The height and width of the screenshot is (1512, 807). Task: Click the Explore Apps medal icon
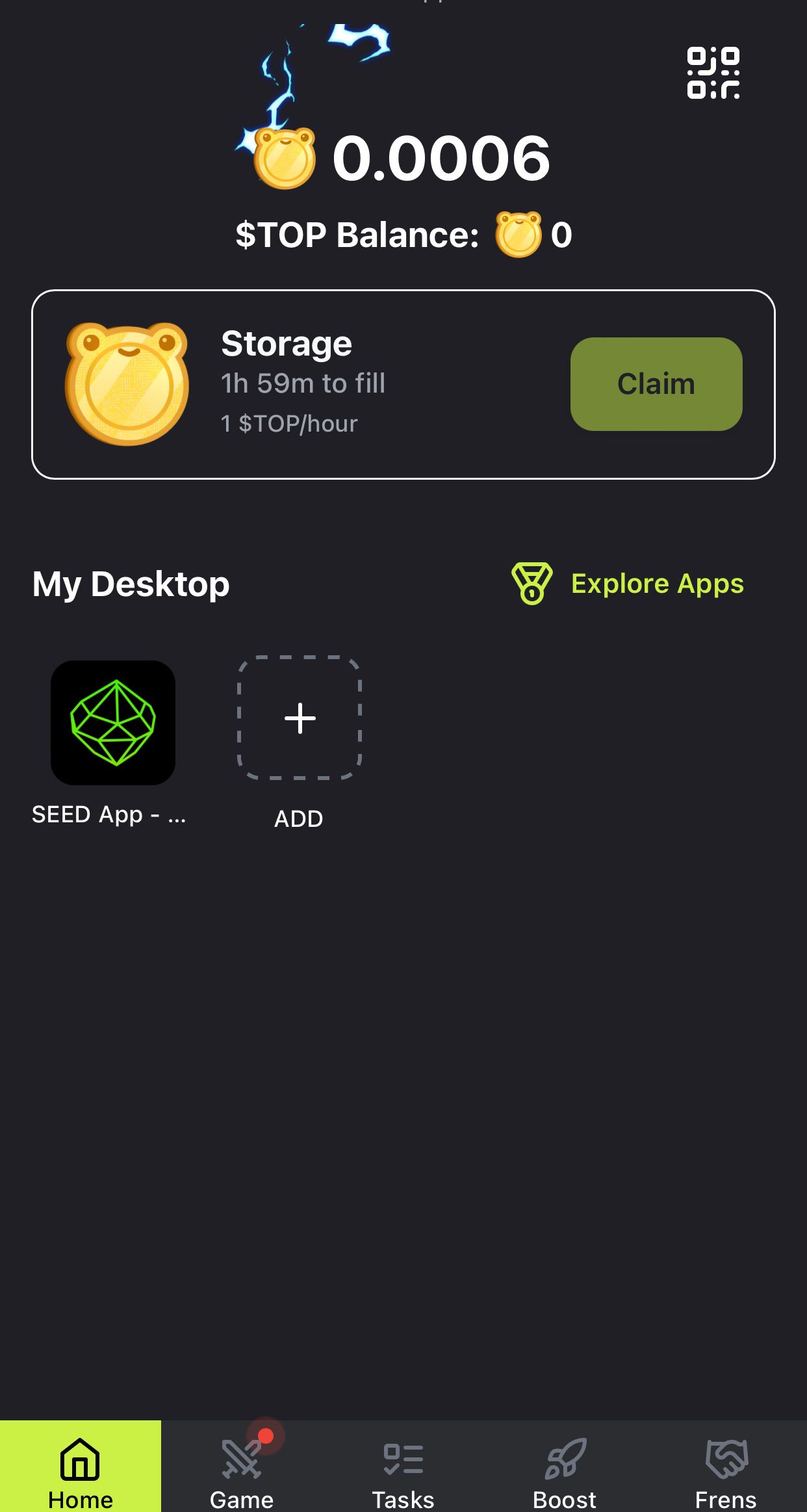tap(532, 584)
